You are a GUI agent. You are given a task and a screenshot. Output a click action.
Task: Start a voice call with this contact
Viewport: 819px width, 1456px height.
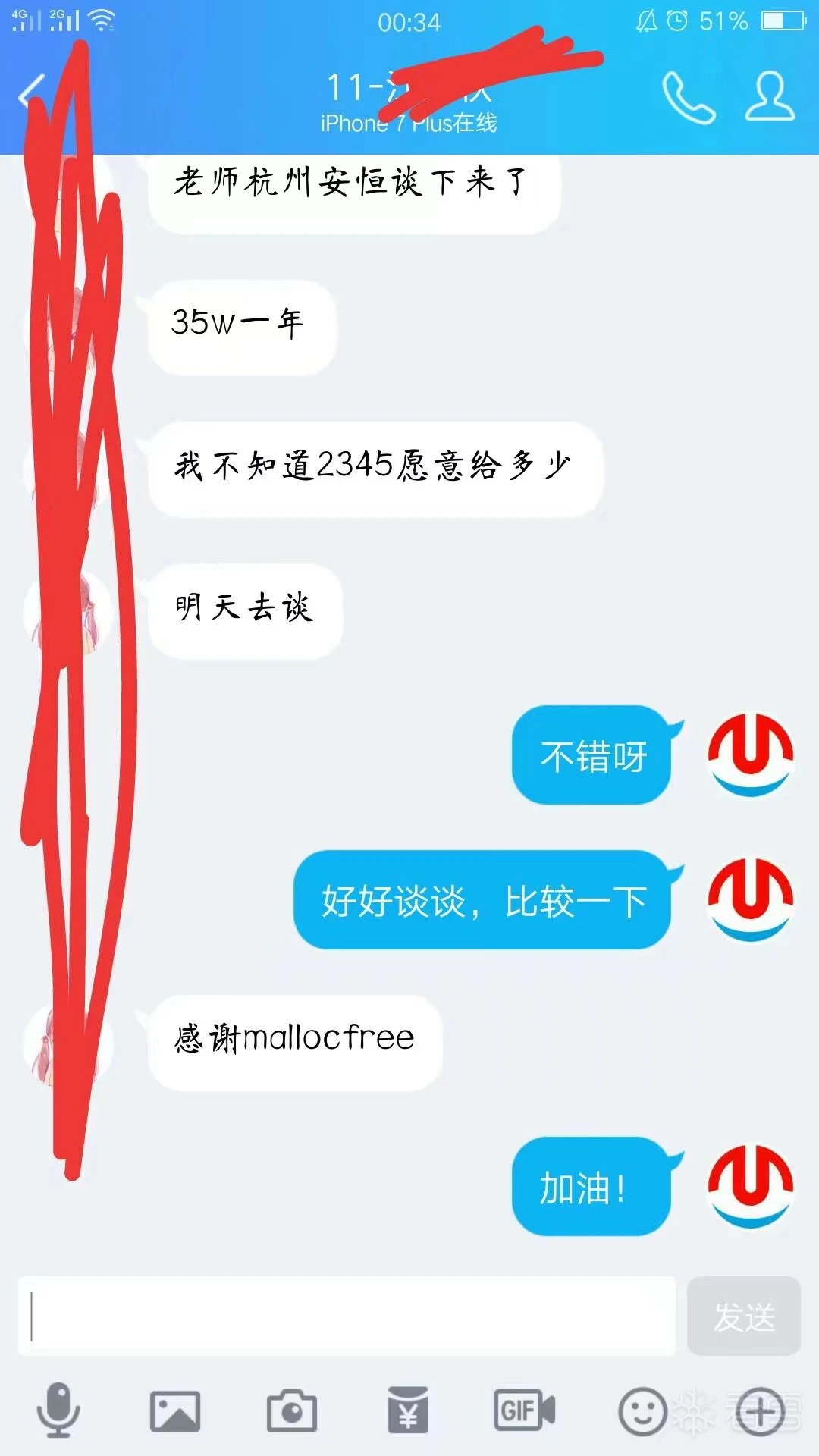pos(688,97)
